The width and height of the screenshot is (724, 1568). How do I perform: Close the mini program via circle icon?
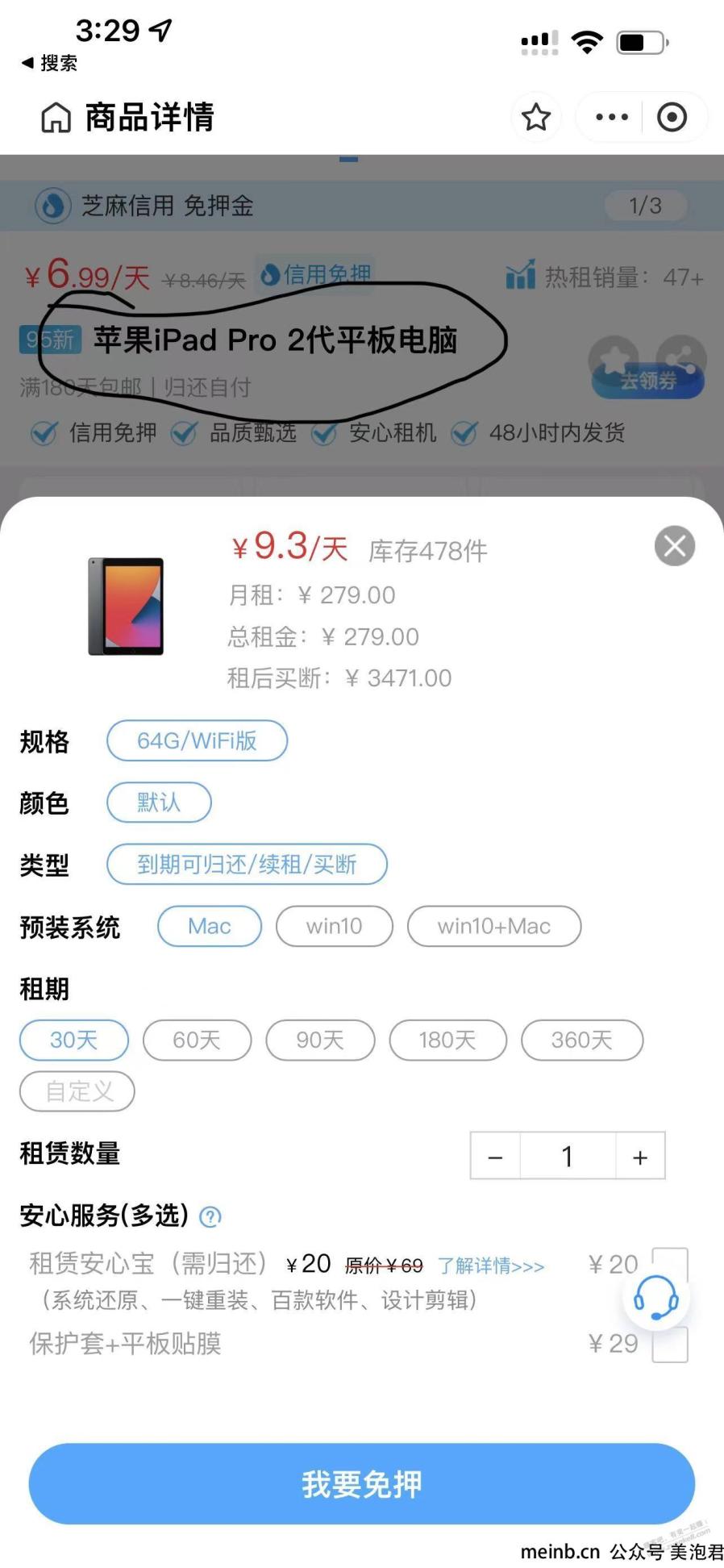[672, 118]
